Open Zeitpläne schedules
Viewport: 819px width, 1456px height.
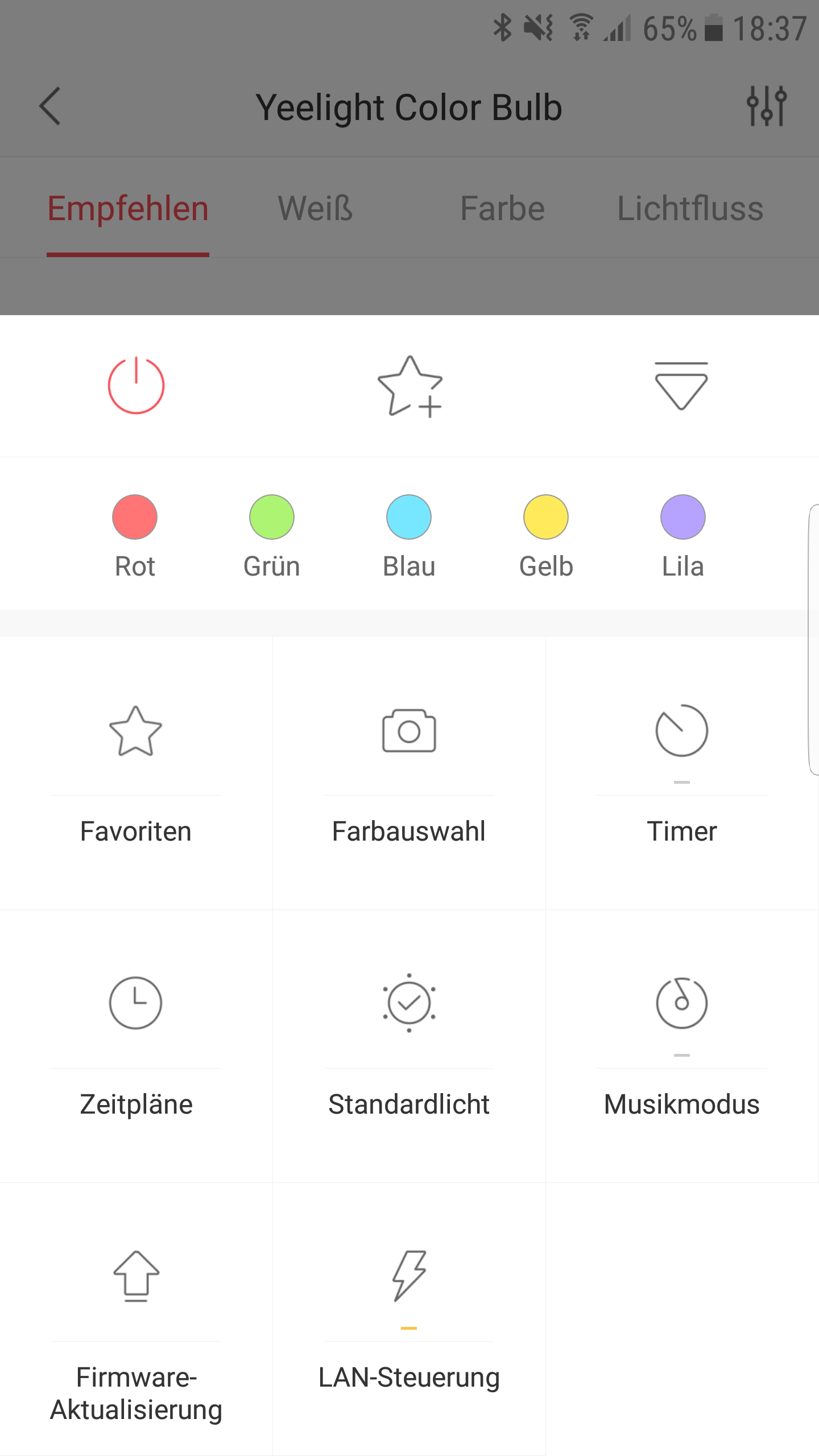point(136,1046)
